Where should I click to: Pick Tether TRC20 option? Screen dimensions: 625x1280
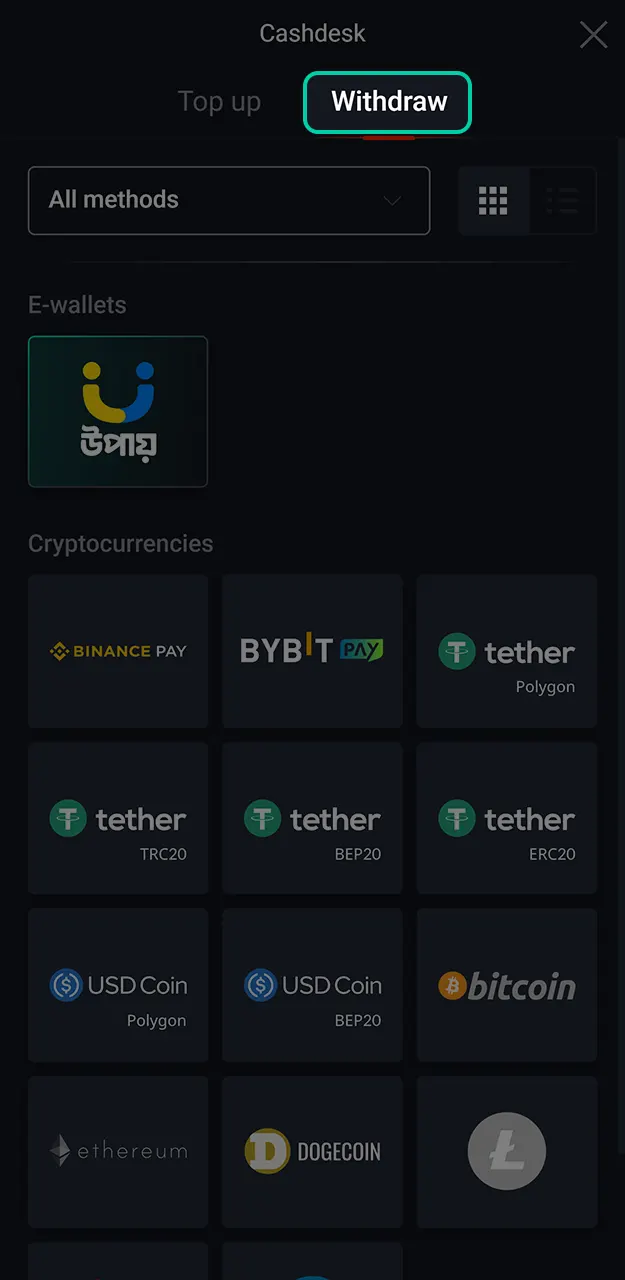point(118,818)
